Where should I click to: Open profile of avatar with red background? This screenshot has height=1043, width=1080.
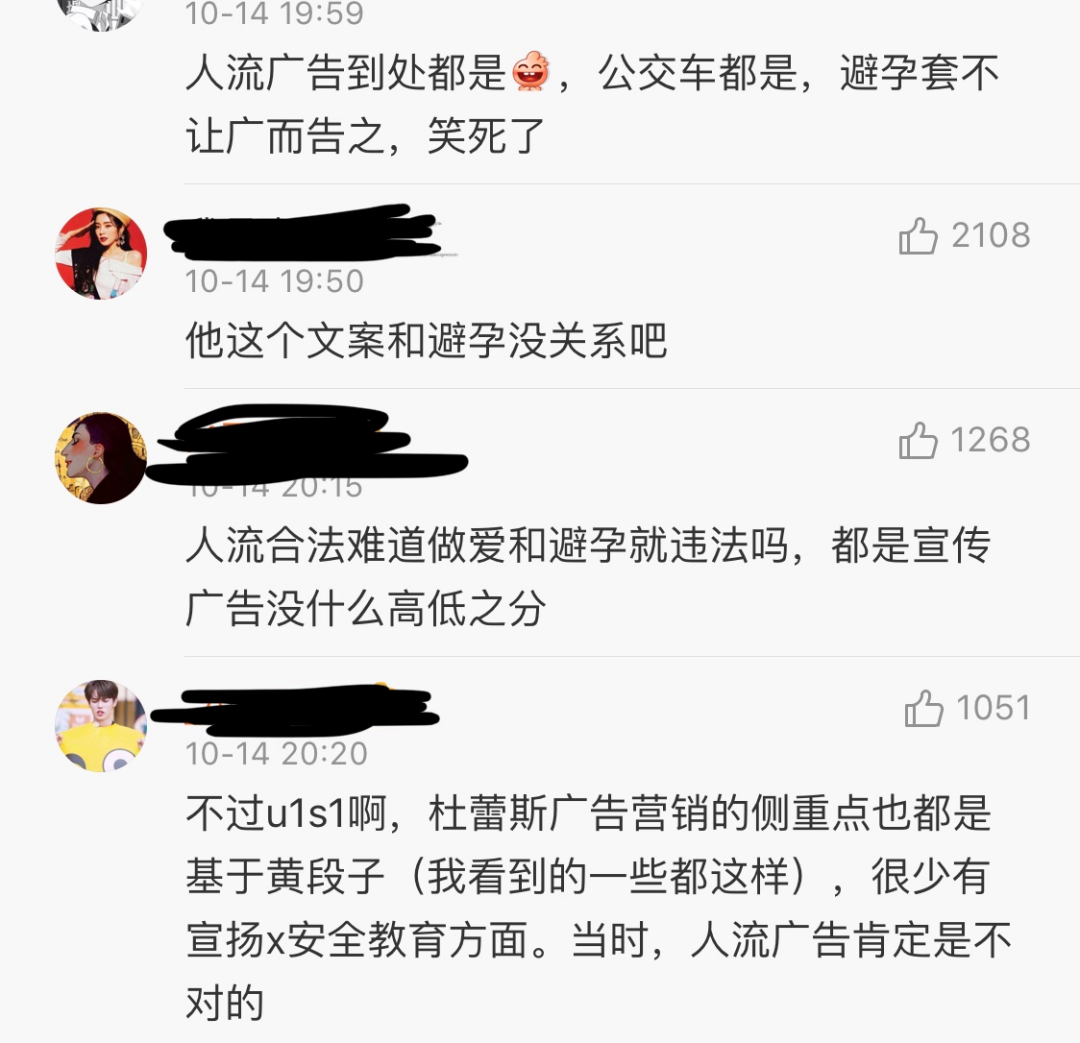pyautogui.click(x=101, y=254)
